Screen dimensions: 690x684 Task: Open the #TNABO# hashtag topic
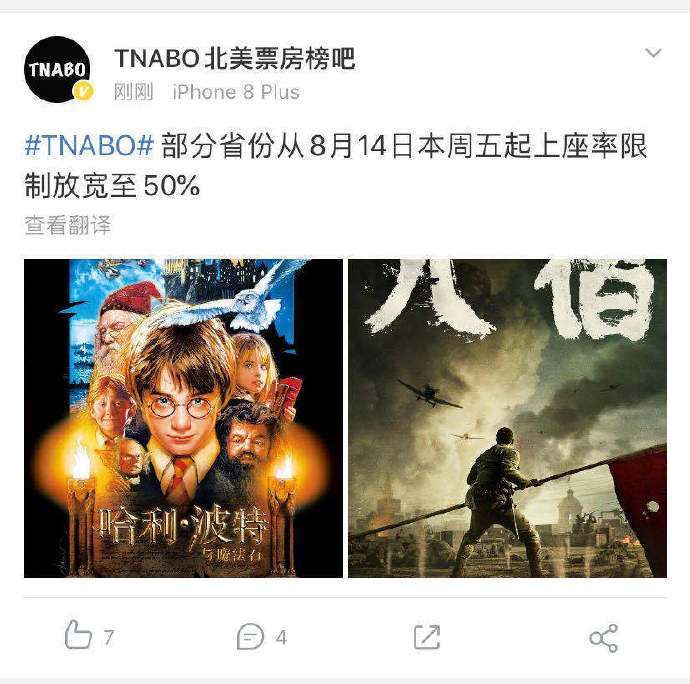88,145
